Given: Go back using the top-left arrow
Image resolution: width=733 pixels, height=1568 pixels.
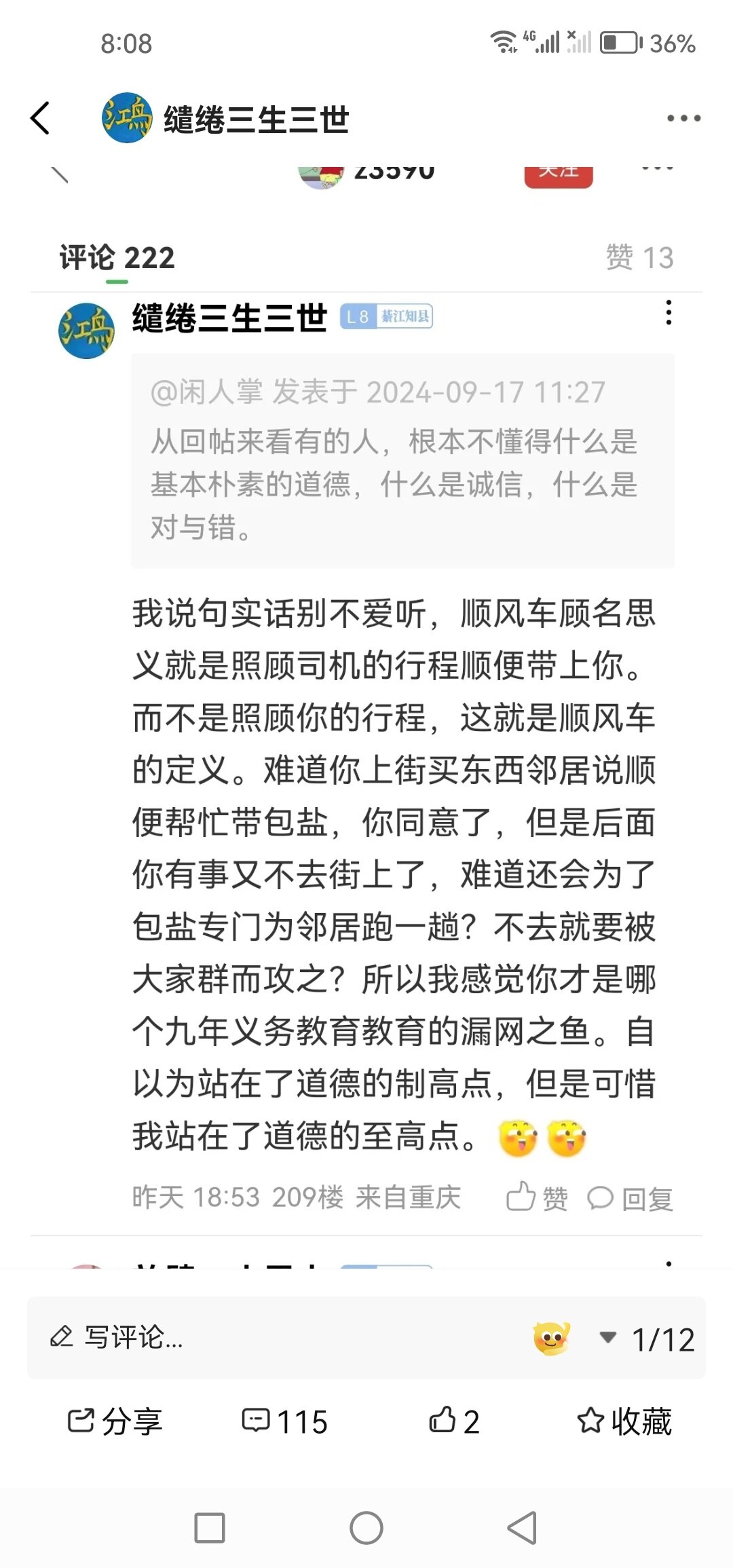Looking at the screenshot, I should pyautogui.click(x=41, y=118).
